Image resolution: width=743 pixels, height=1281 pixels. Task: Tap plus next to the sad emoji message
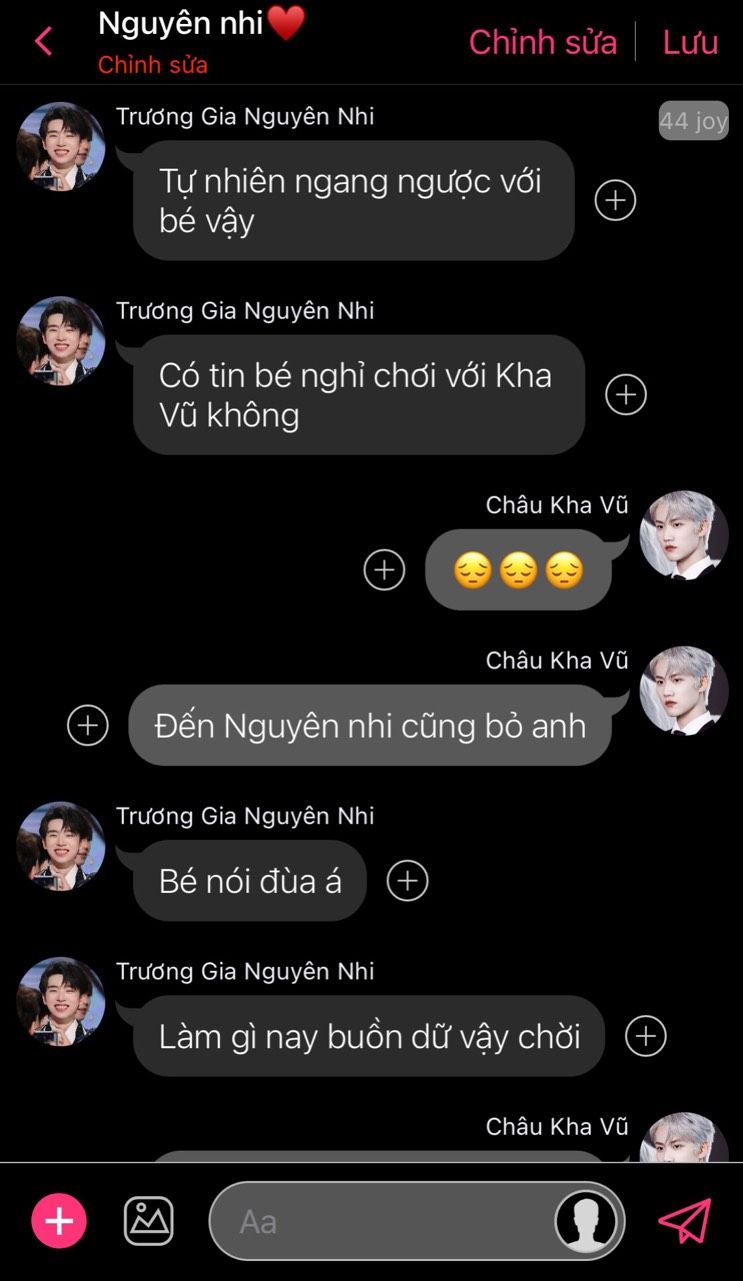(x=384, y=570)
